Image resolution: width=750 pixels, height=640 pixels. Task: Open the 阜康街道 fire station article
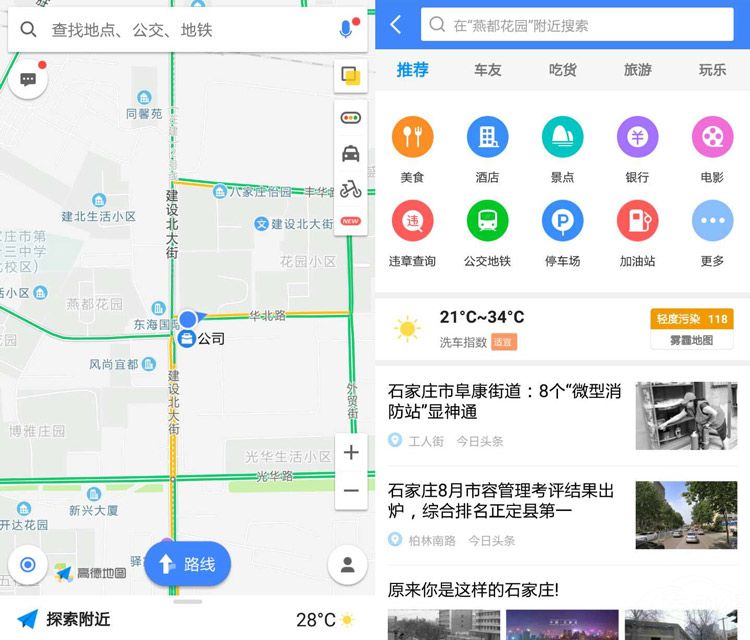point(505,401)
